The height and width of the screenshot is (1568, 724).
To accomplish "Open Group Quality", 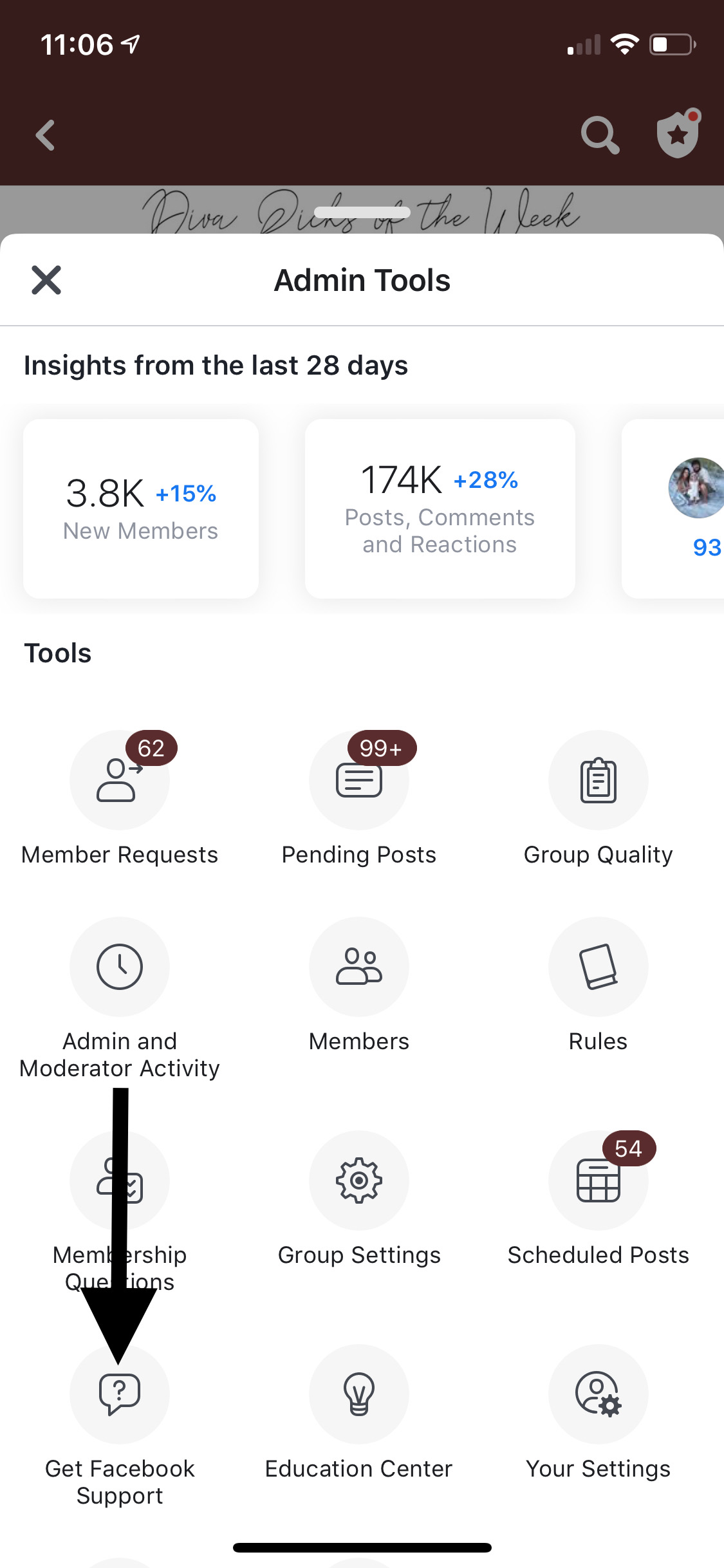I will 599,798.
